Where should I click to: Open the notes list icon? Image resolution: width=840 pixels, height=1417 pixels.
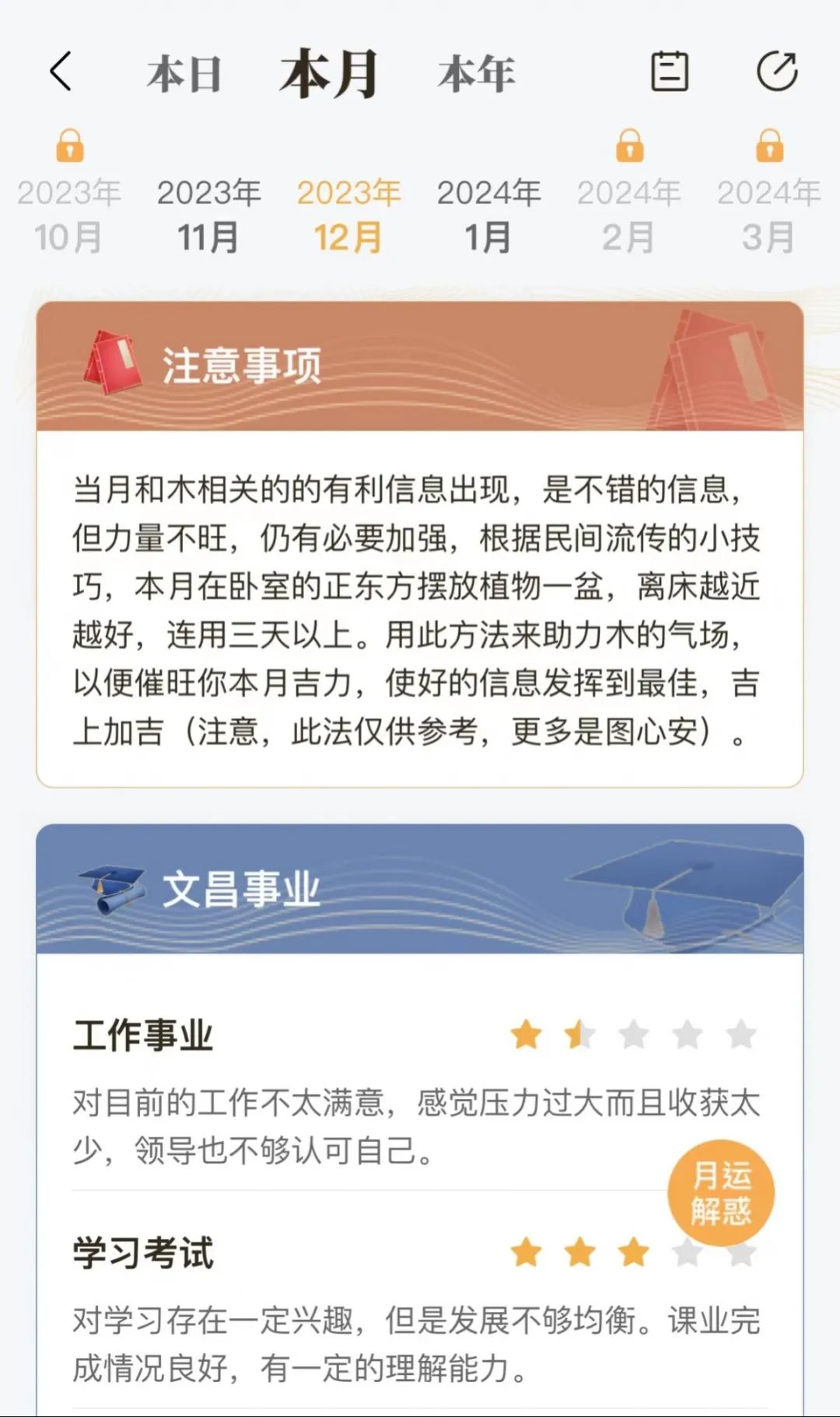pyautogui.click(x=669, y=72)
